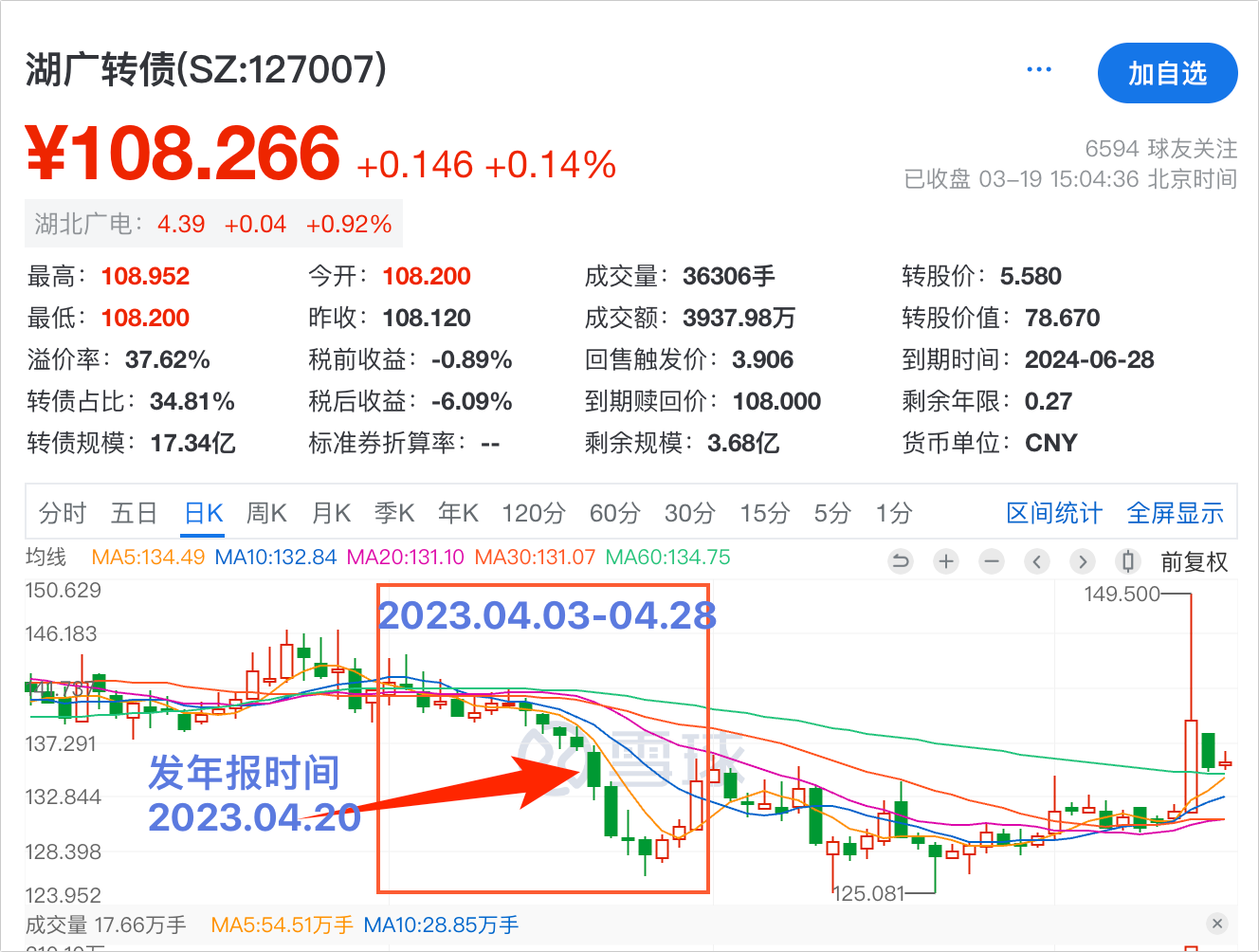Switch to the 60分 chart
The height and width of the screenshot is (952, 1259).
coord(615,513)
